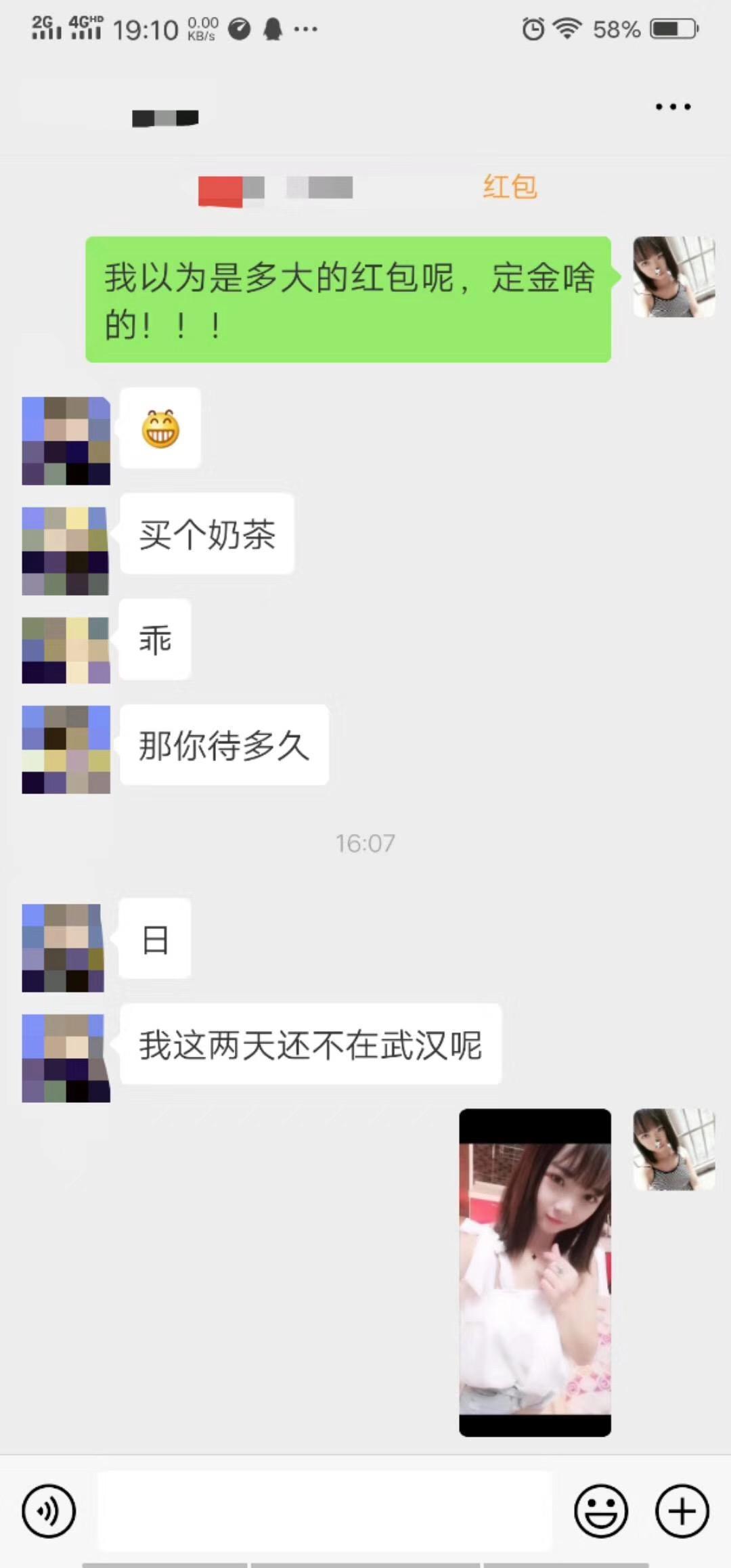Image resolution: width=731 pixels, height=1568 pixels.
Task: Open the chat overflow menu
Action: pos(673,107)
